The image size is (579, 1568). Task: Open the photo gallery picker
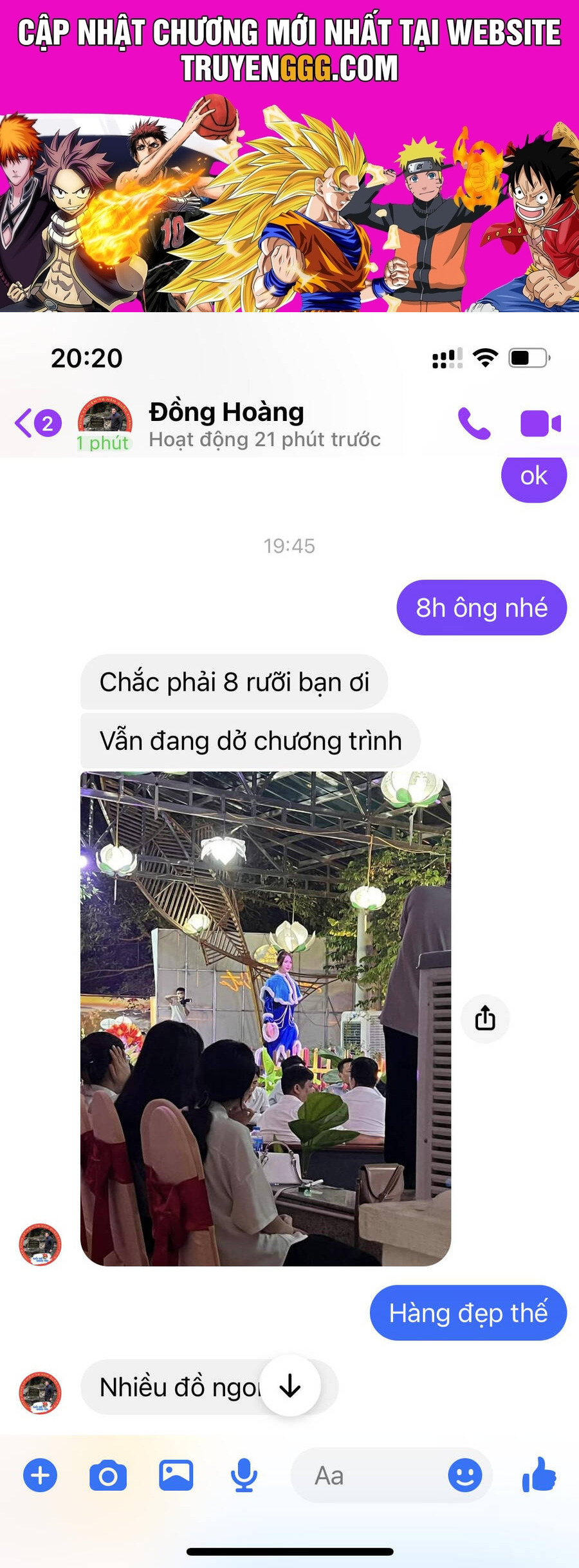click(176, 1475)
